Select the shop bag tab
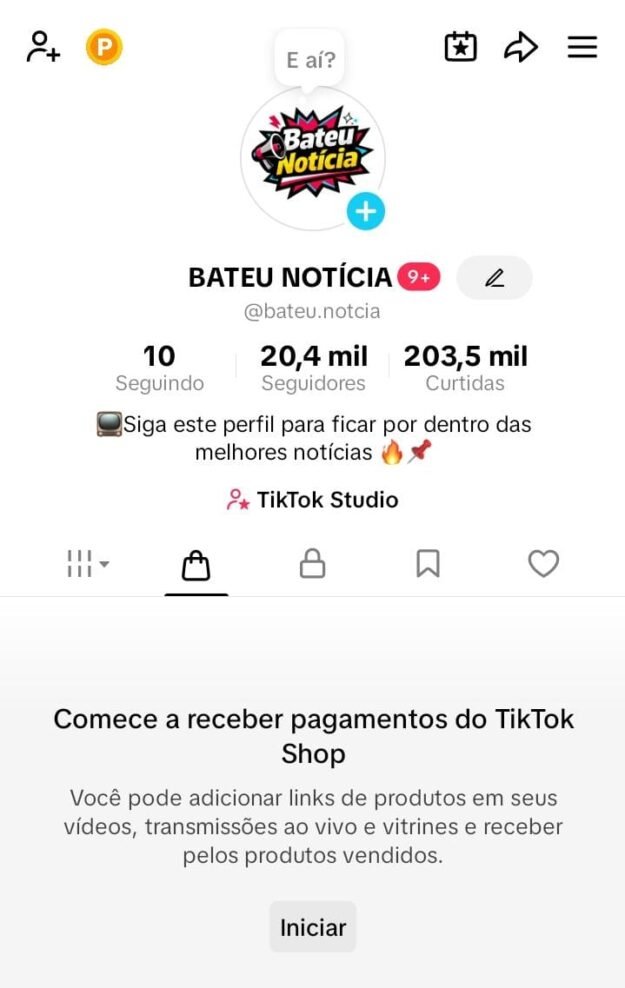625x988 pixels. (196, 566)
